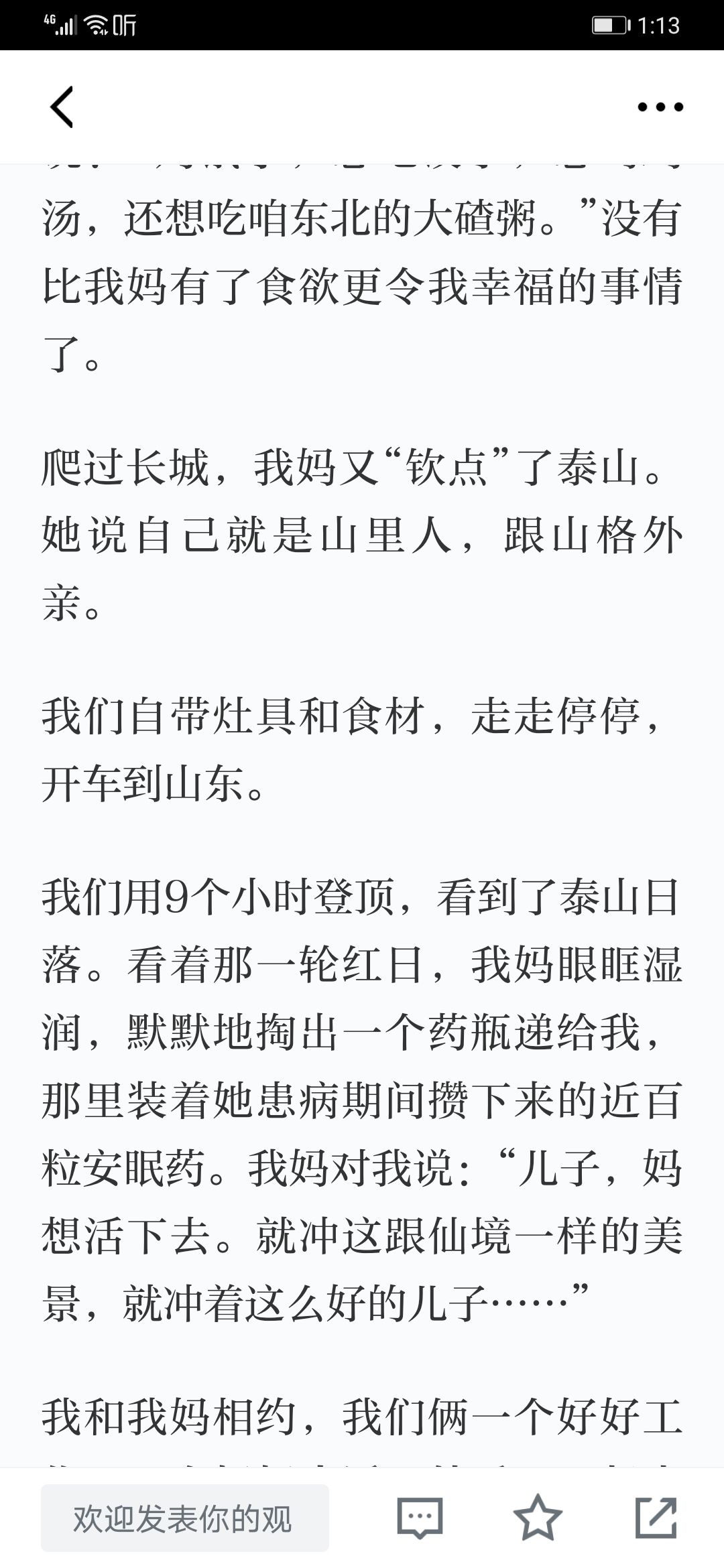Open the three-dot overflow menu
724x1568 pixels.
(660, 107)
